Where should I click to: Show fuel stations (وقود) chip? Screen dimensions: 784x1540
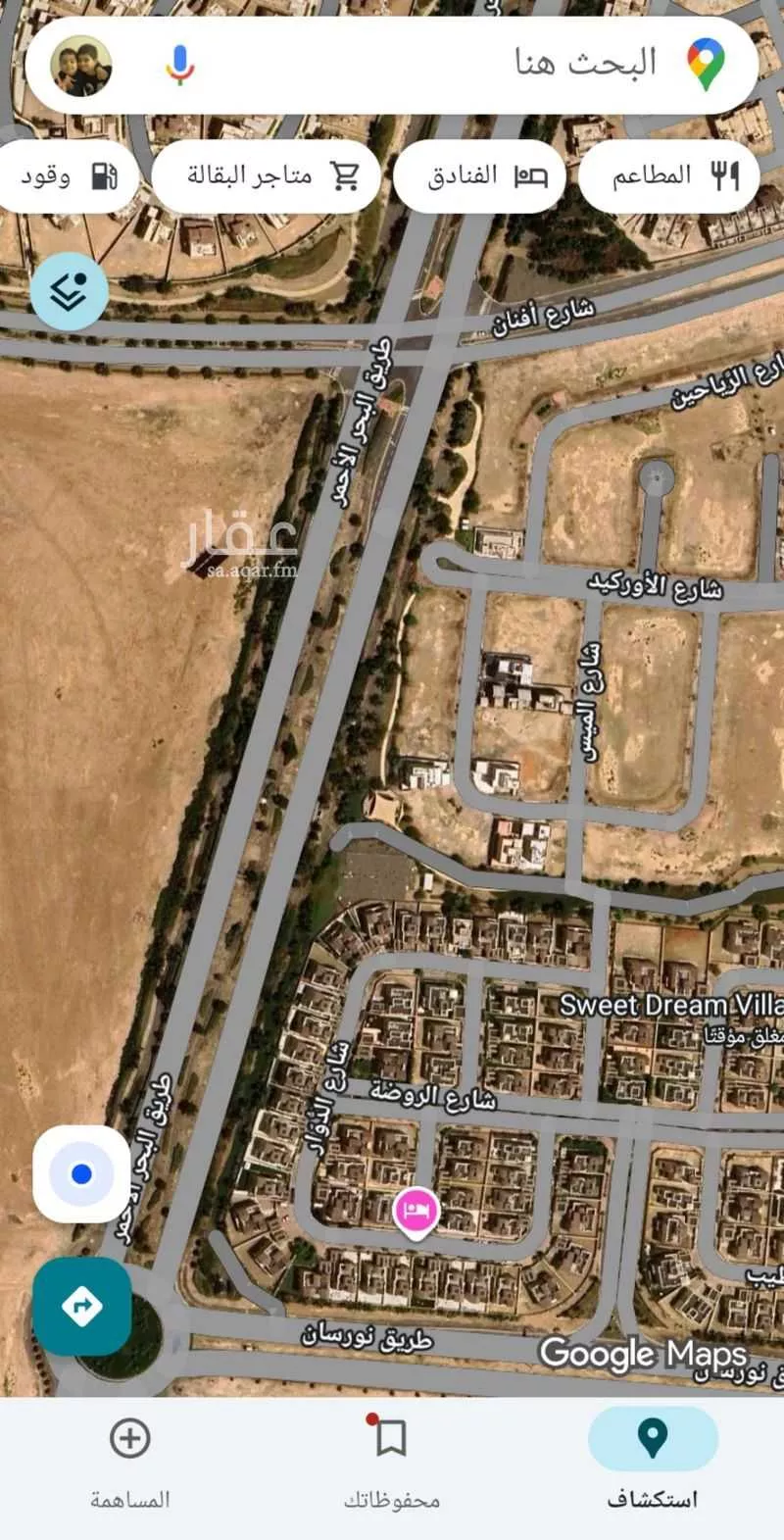coord(67,176)
